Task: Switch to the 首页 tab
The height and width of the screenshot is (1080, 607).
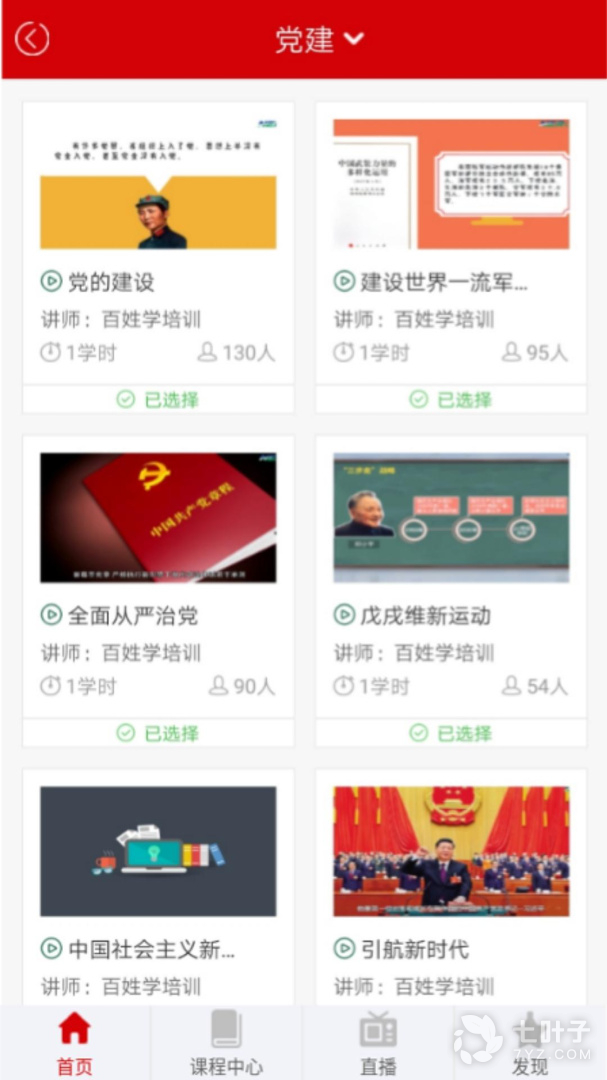Action: [75, 1043]
